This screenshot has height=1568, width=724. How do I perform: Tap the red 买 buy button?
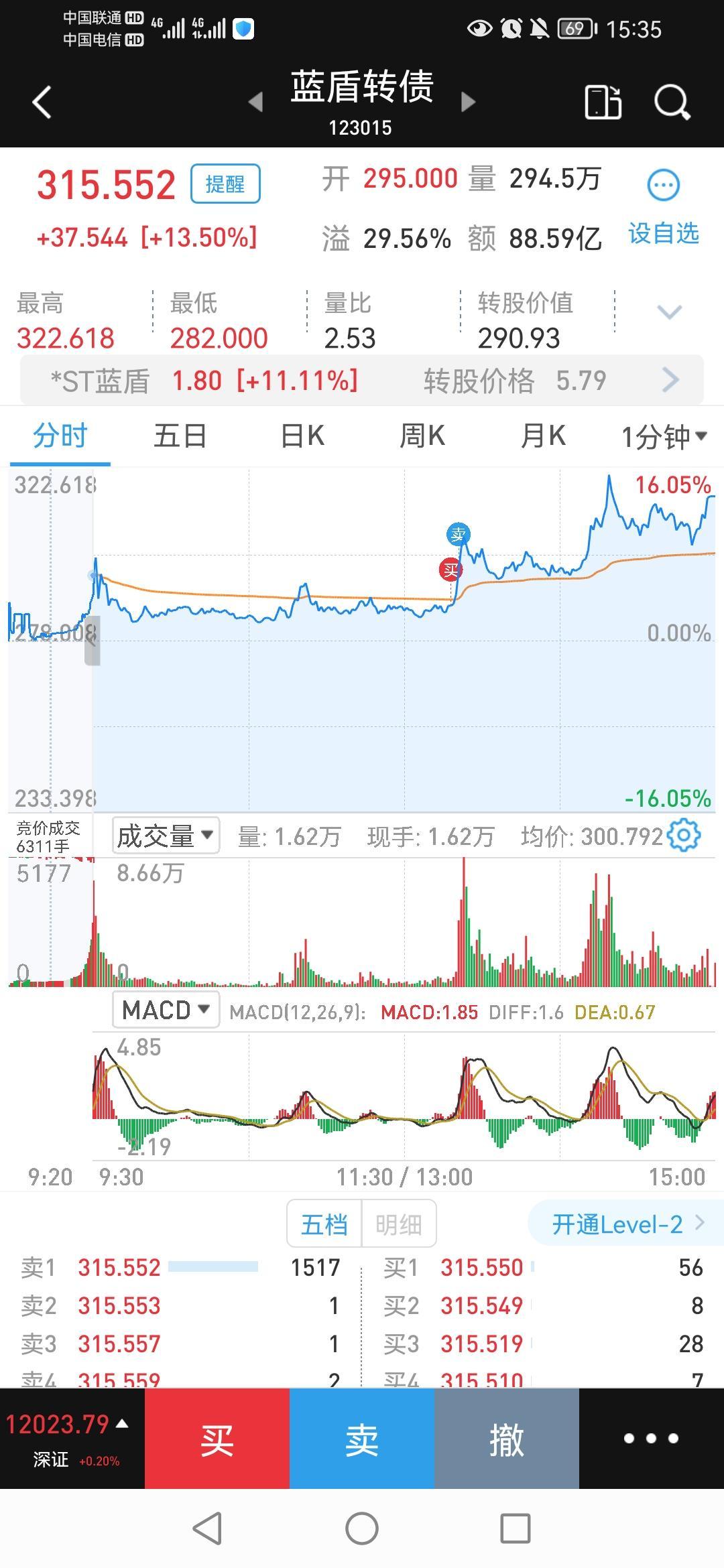217,1439
